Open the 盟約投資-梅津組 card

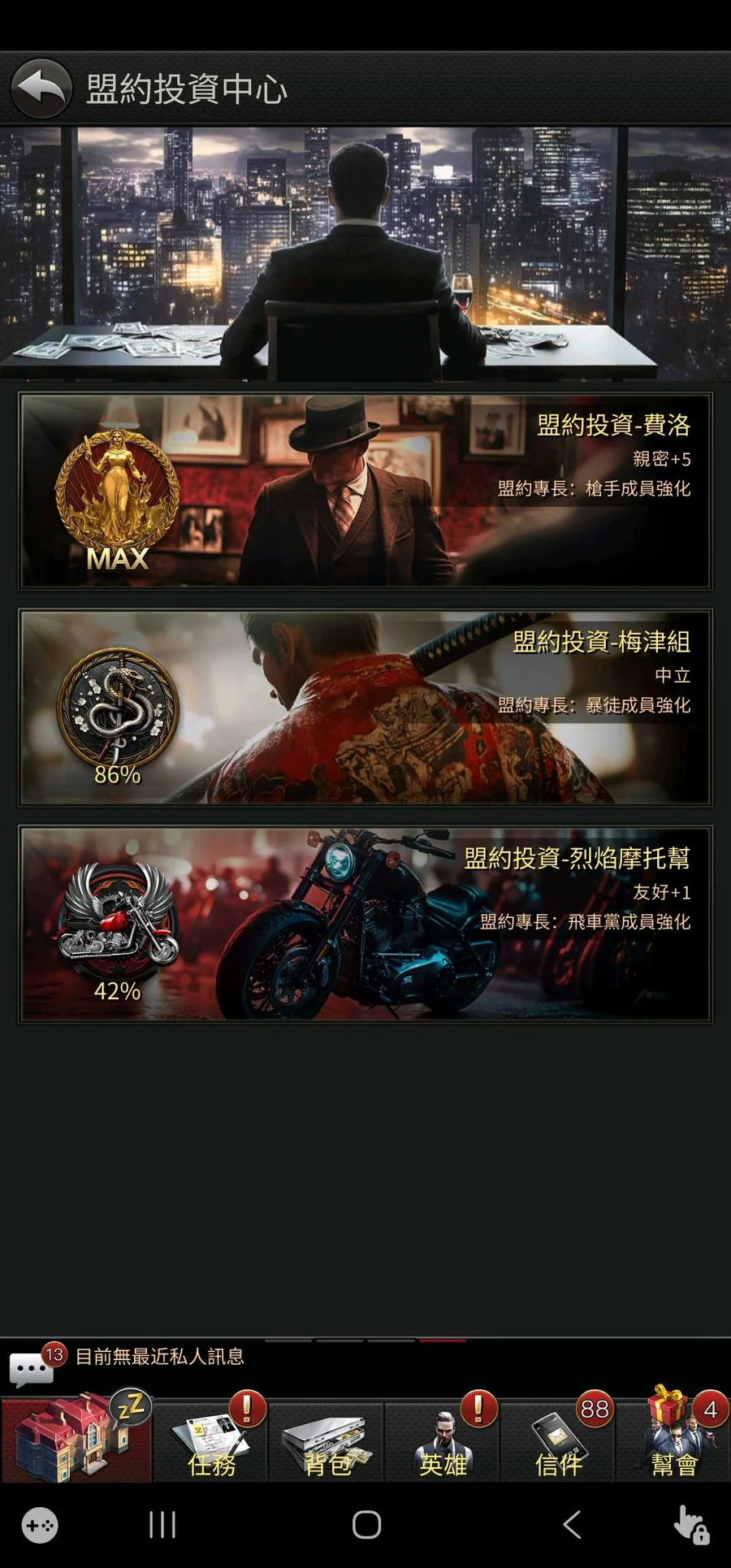pos(365,708)
